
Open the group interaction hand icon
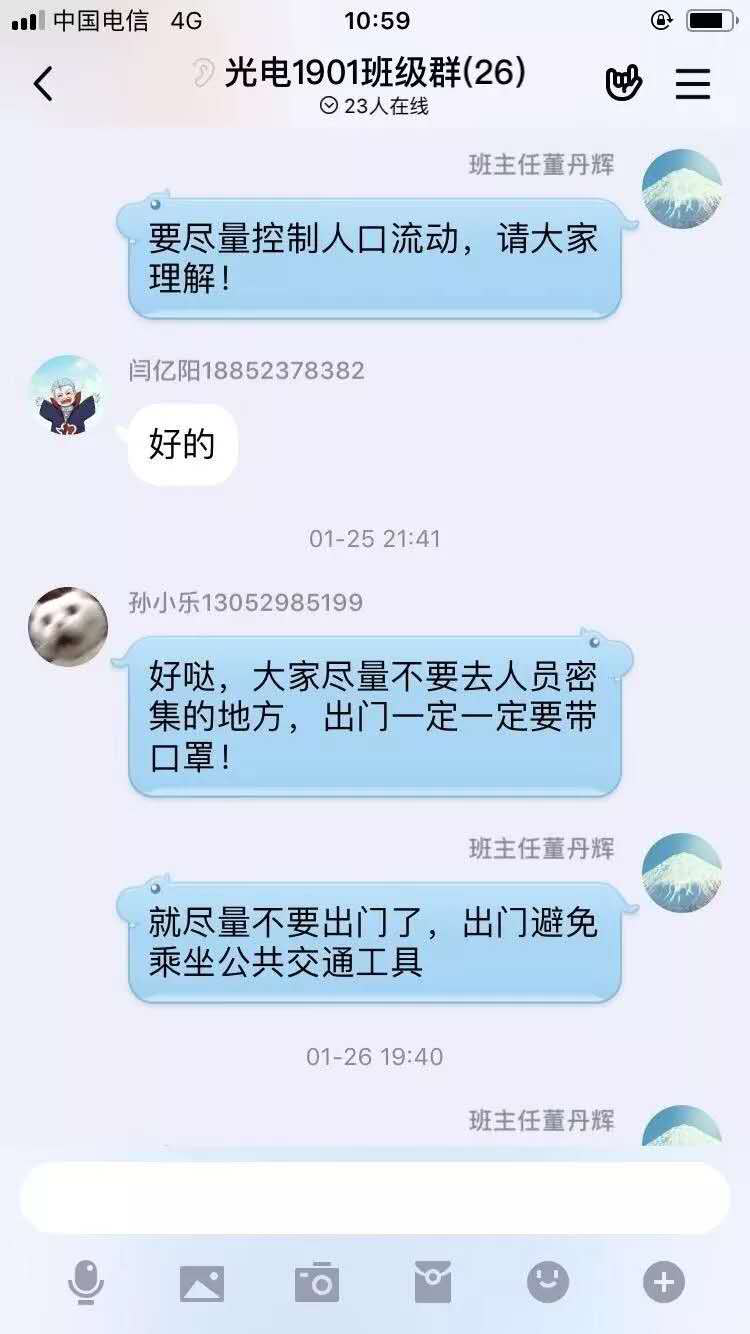[x=623, y=84]
